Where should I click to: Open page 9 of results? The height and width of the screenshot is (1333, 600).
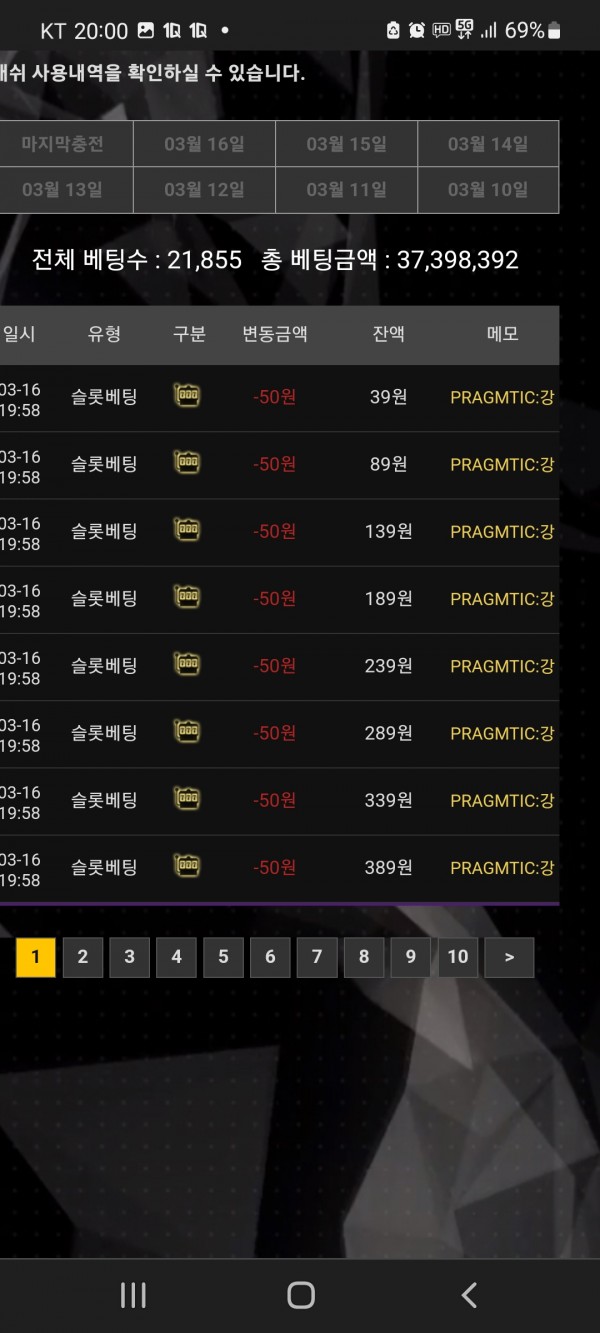coord(411,957)
